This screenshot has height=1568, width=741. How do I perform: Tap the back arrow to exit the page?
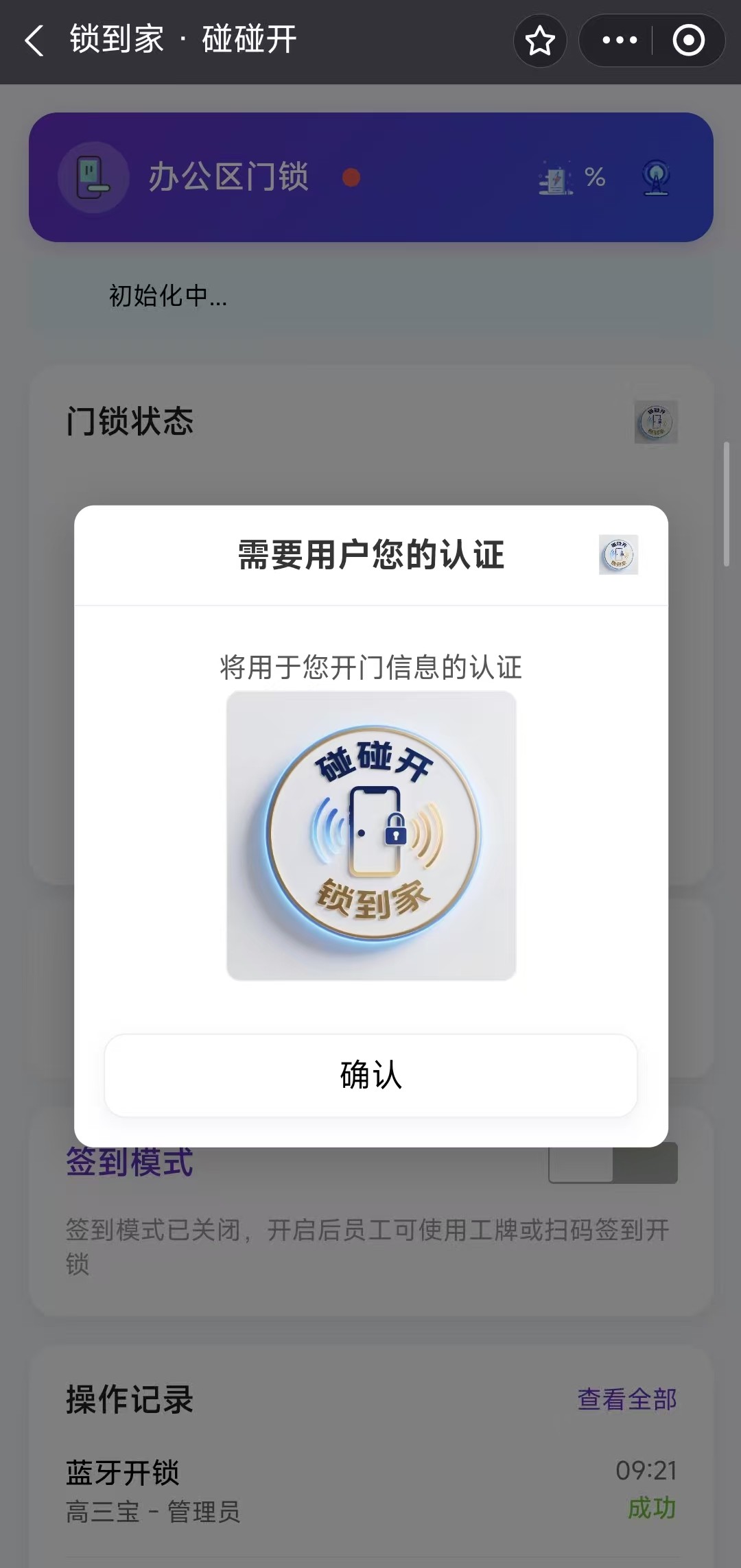pos(33,41)
